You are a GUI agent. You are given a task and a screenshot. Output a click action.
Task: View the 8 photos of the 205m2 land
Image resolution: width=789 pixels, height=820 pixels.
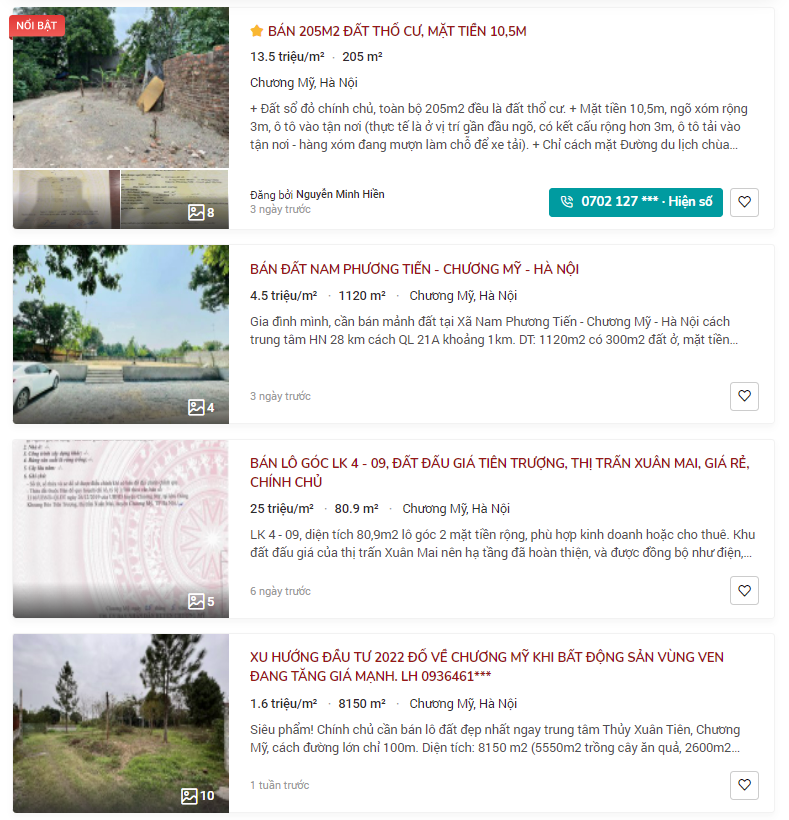coord(201,212)
